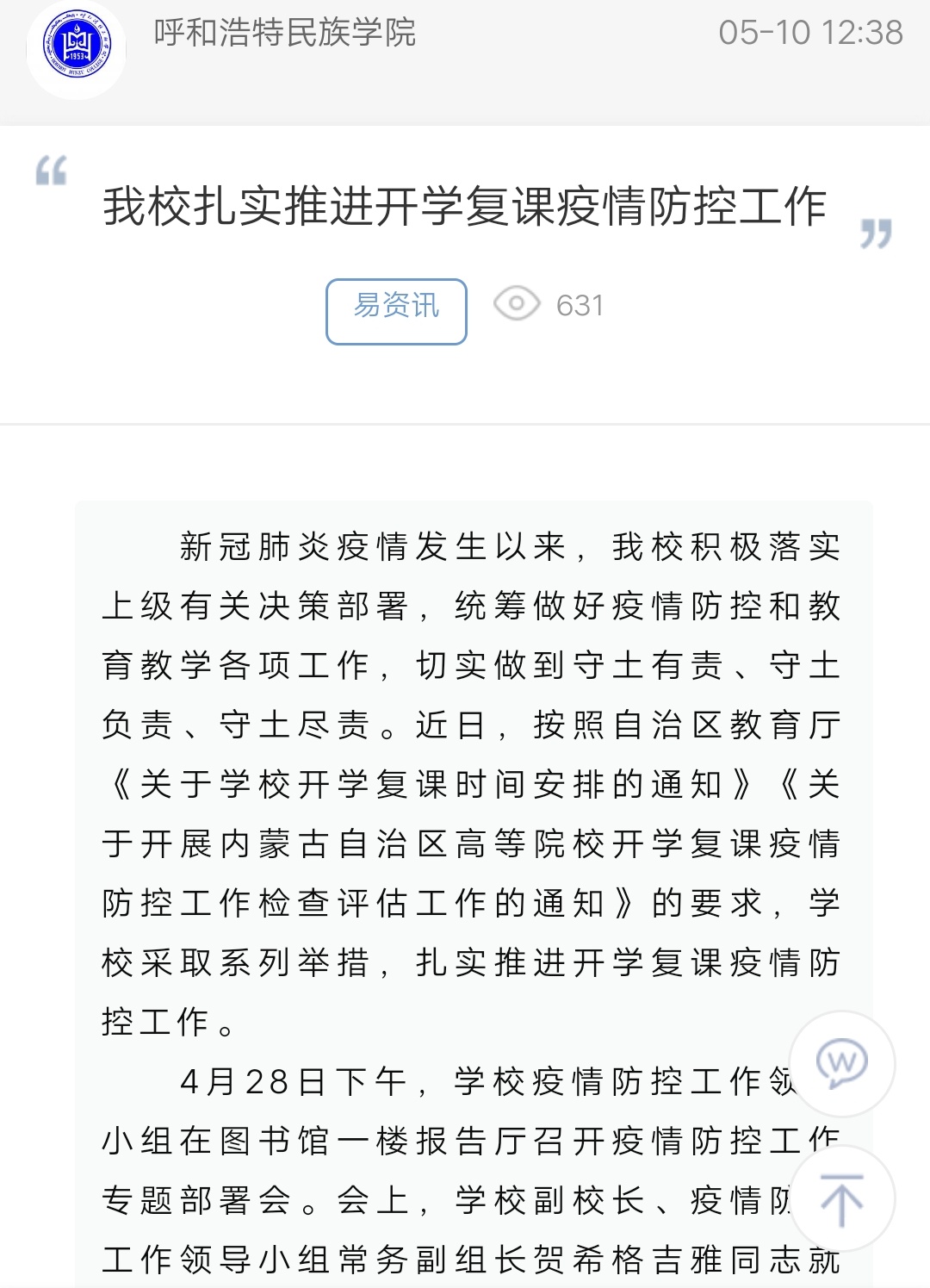Open 呼和浩特民族学院 profile avatar

[x=77, y=48]
